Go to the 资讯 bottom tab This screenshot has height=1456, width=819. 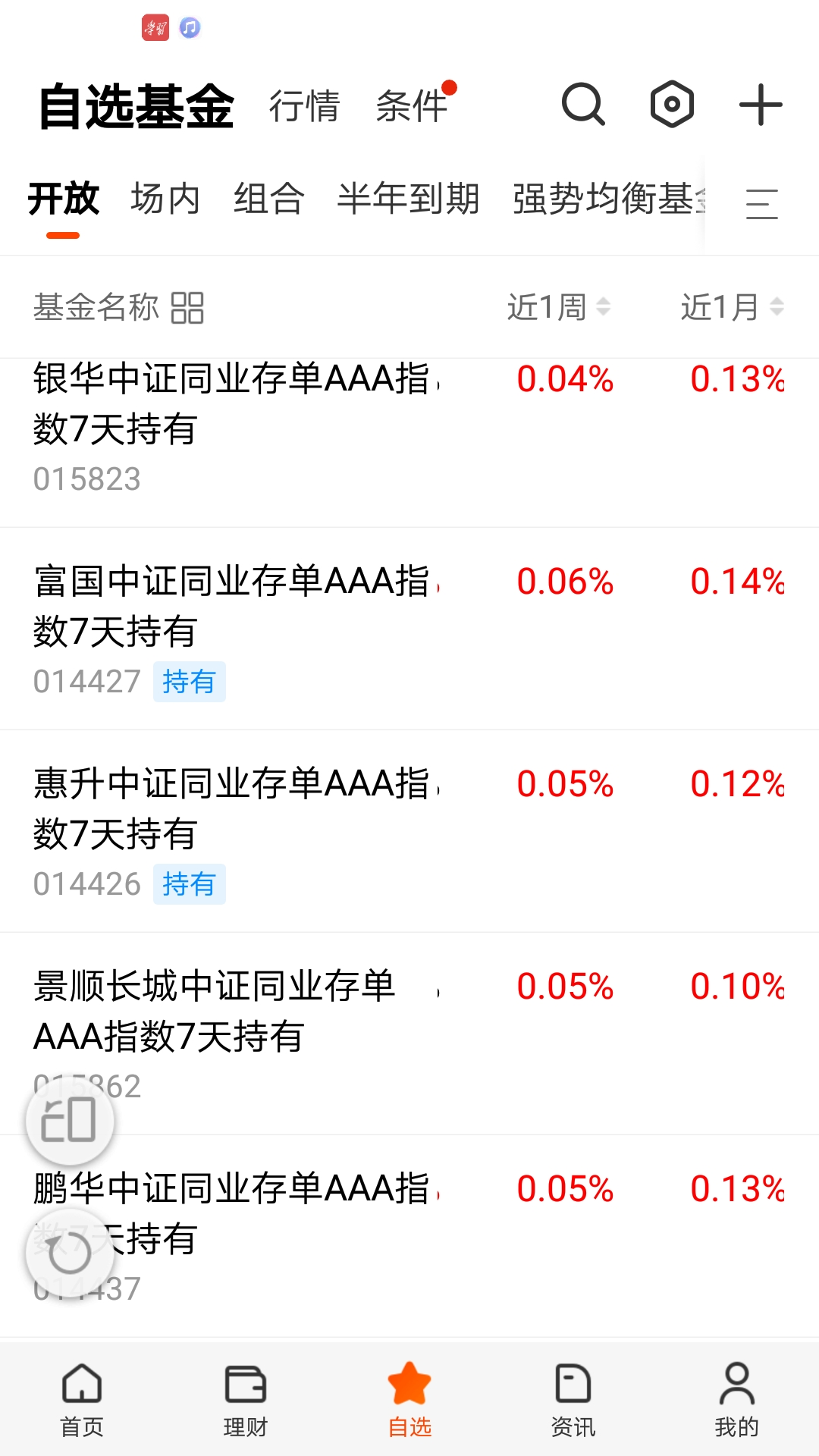tap(573, 1400)
